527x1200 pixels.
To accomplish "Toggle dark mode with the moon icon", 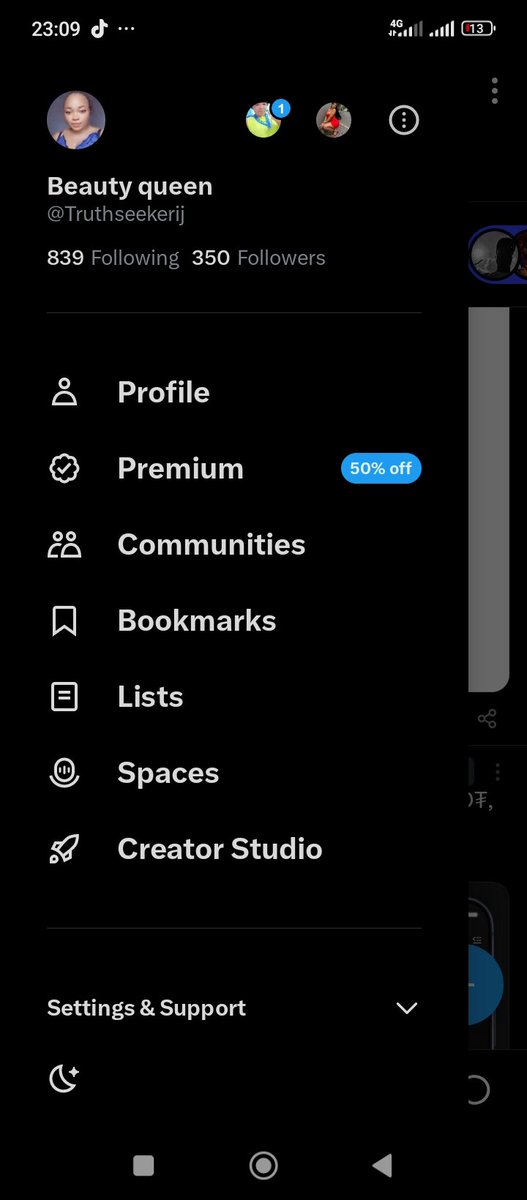I will coord(64,1078).
